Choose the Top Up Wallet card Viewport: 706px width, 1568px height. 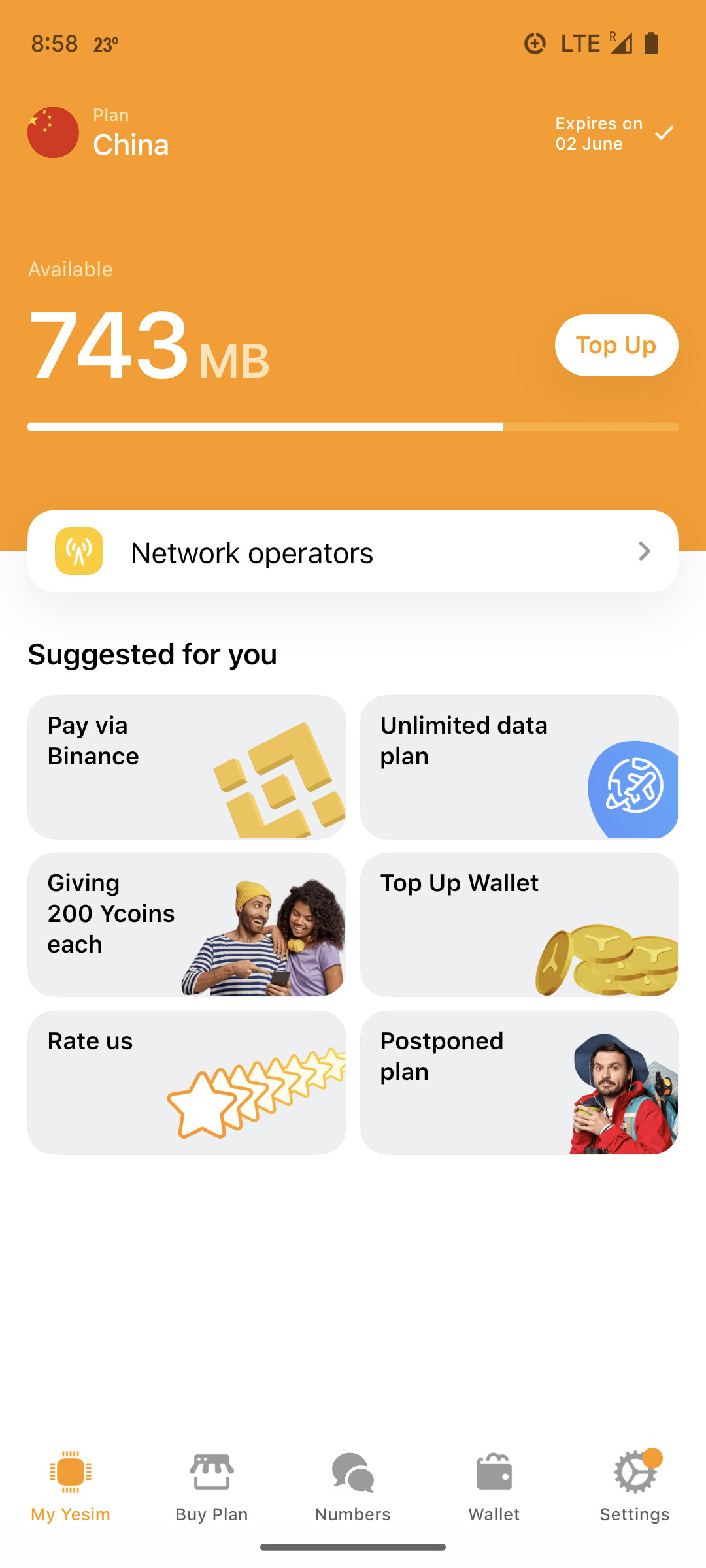(519, 924)
